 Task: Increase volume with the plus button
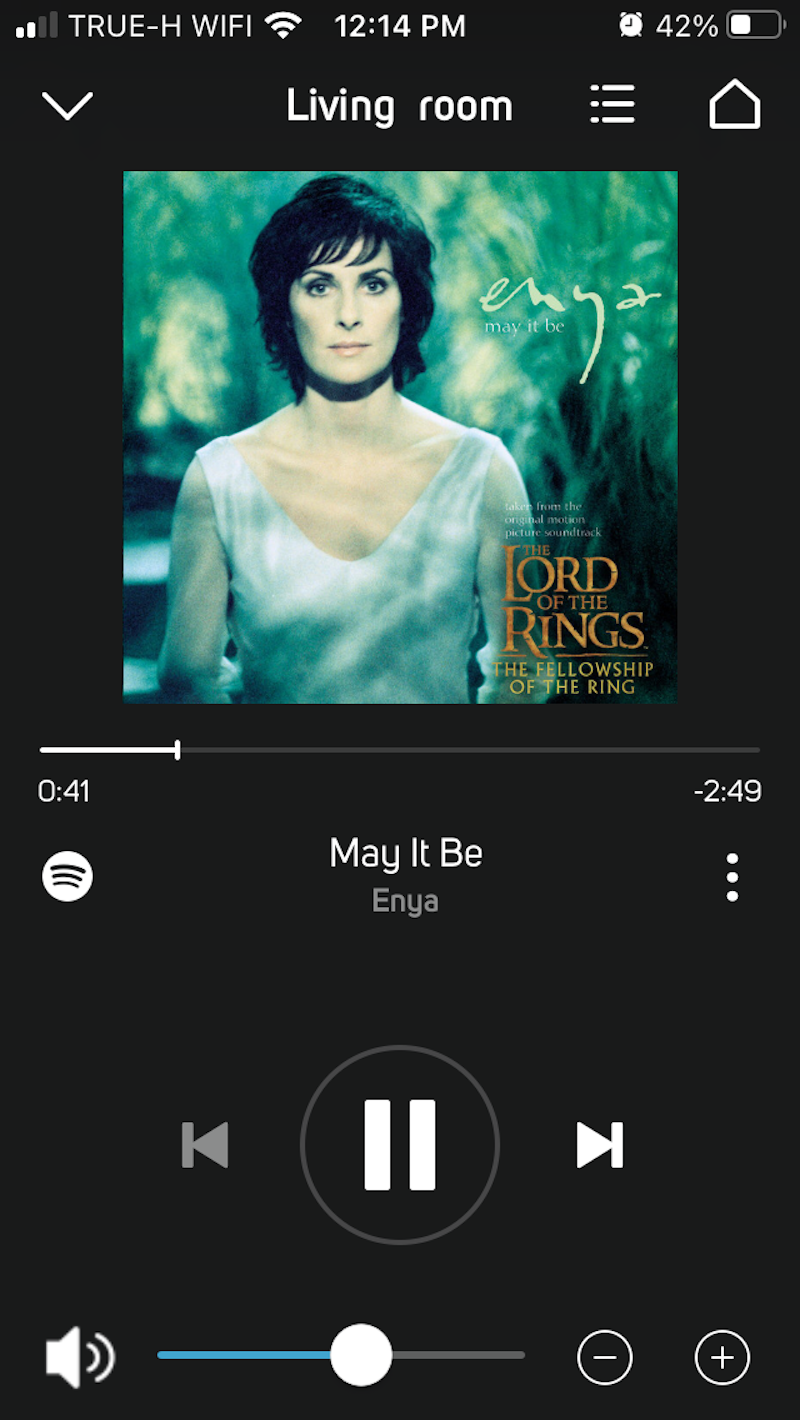722,1357
